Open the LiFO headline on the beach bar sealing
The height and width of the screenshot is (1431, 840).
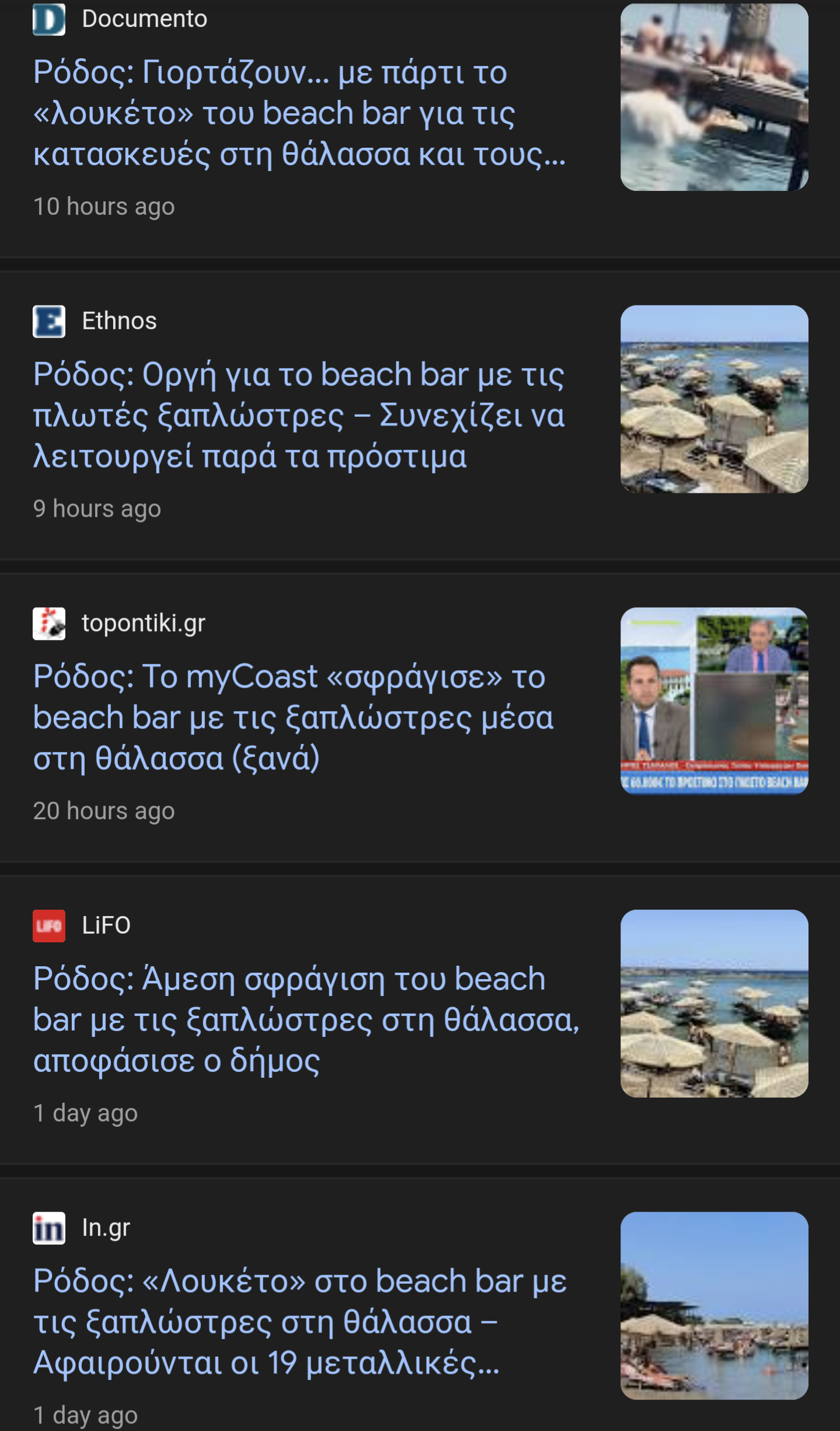(306, 1019)
